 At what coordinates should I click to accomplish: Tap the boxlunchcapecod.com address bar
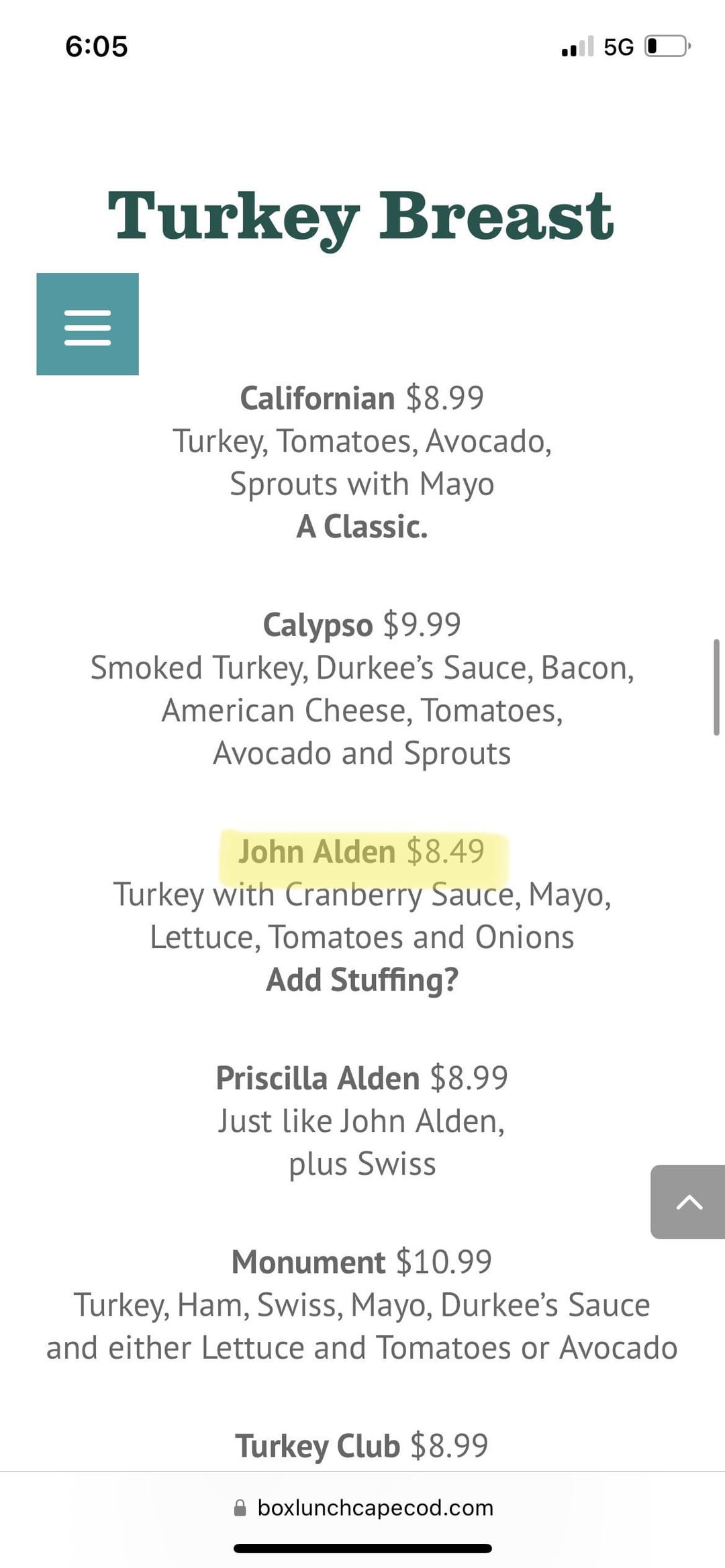362,1508
